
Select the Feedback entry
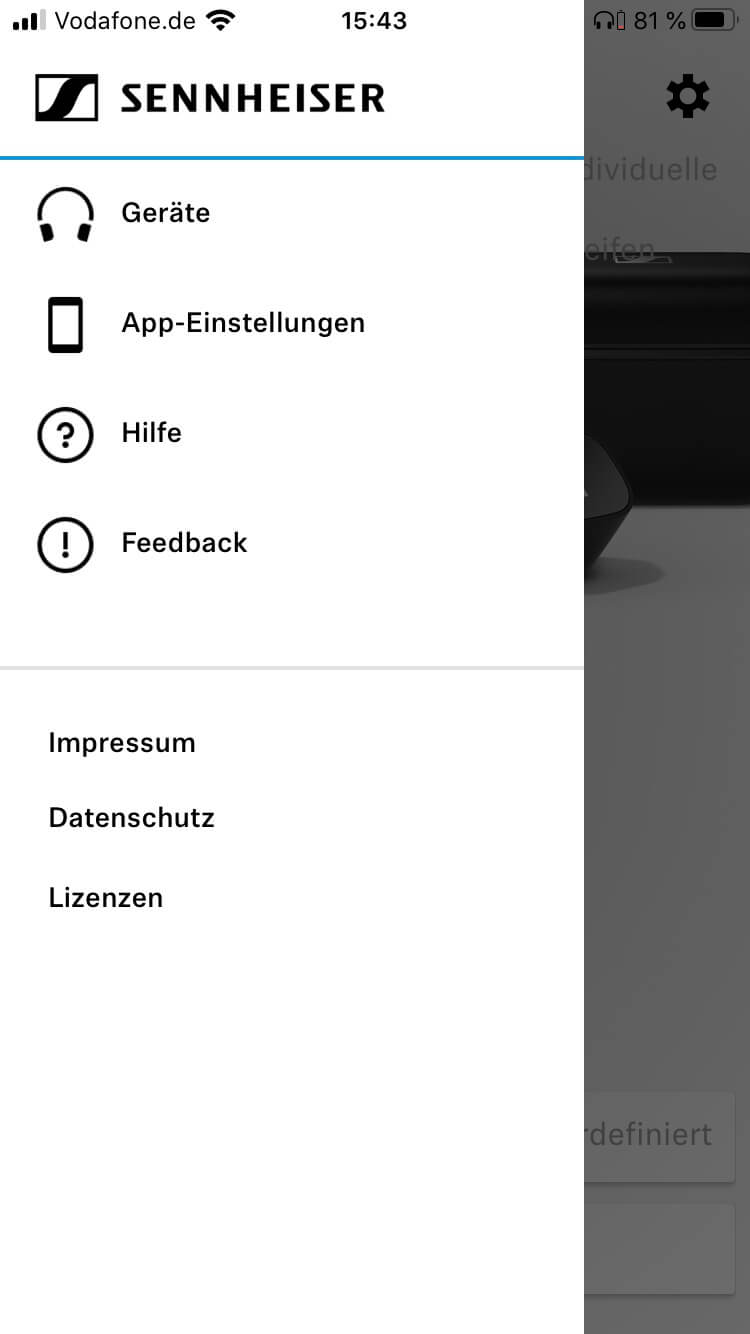[184, 543]
